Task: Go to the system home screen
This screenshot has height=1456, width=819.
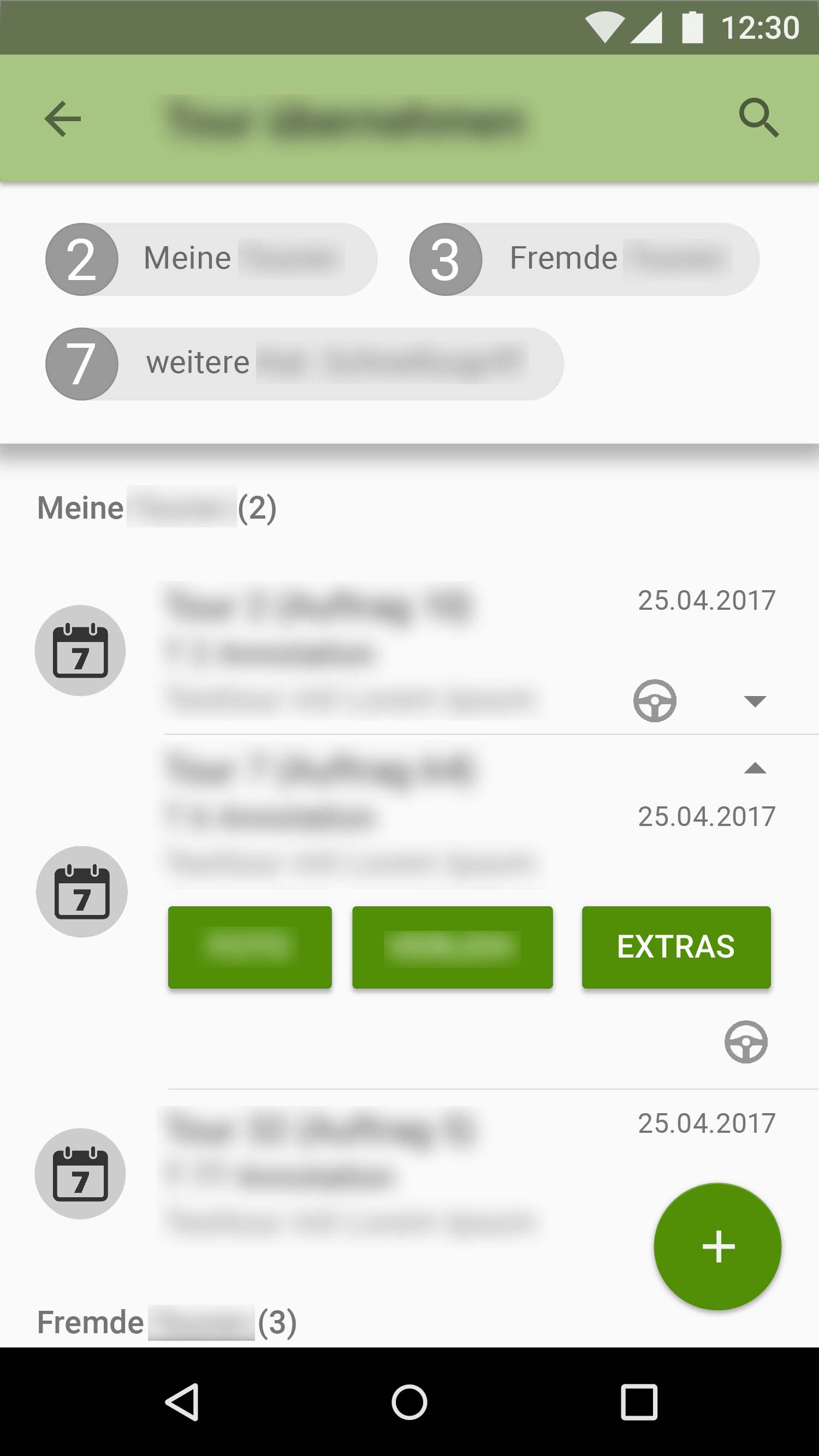Action: coord(409,1402)
